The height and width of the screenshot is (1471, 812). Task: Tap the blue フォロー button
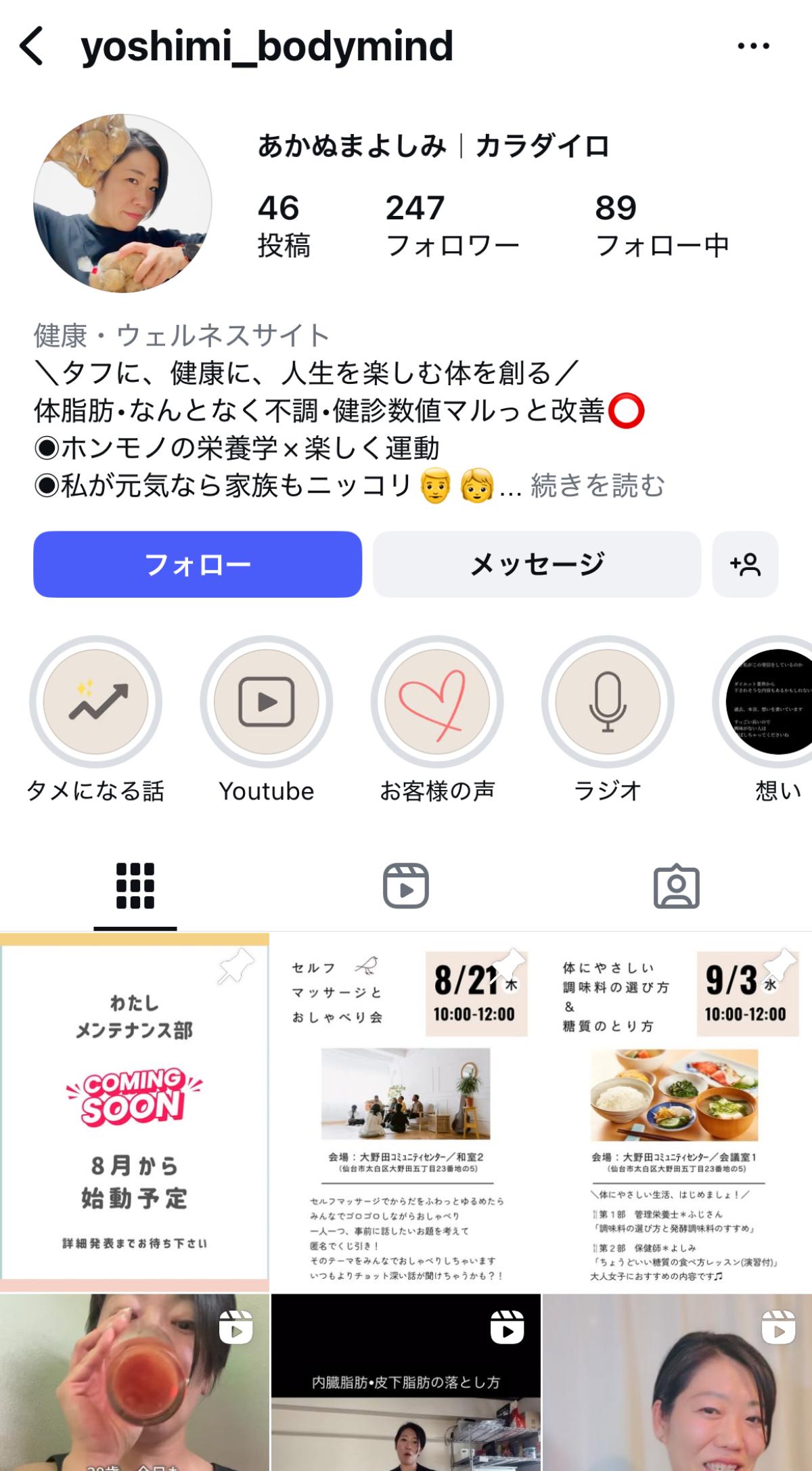point(198,564)
